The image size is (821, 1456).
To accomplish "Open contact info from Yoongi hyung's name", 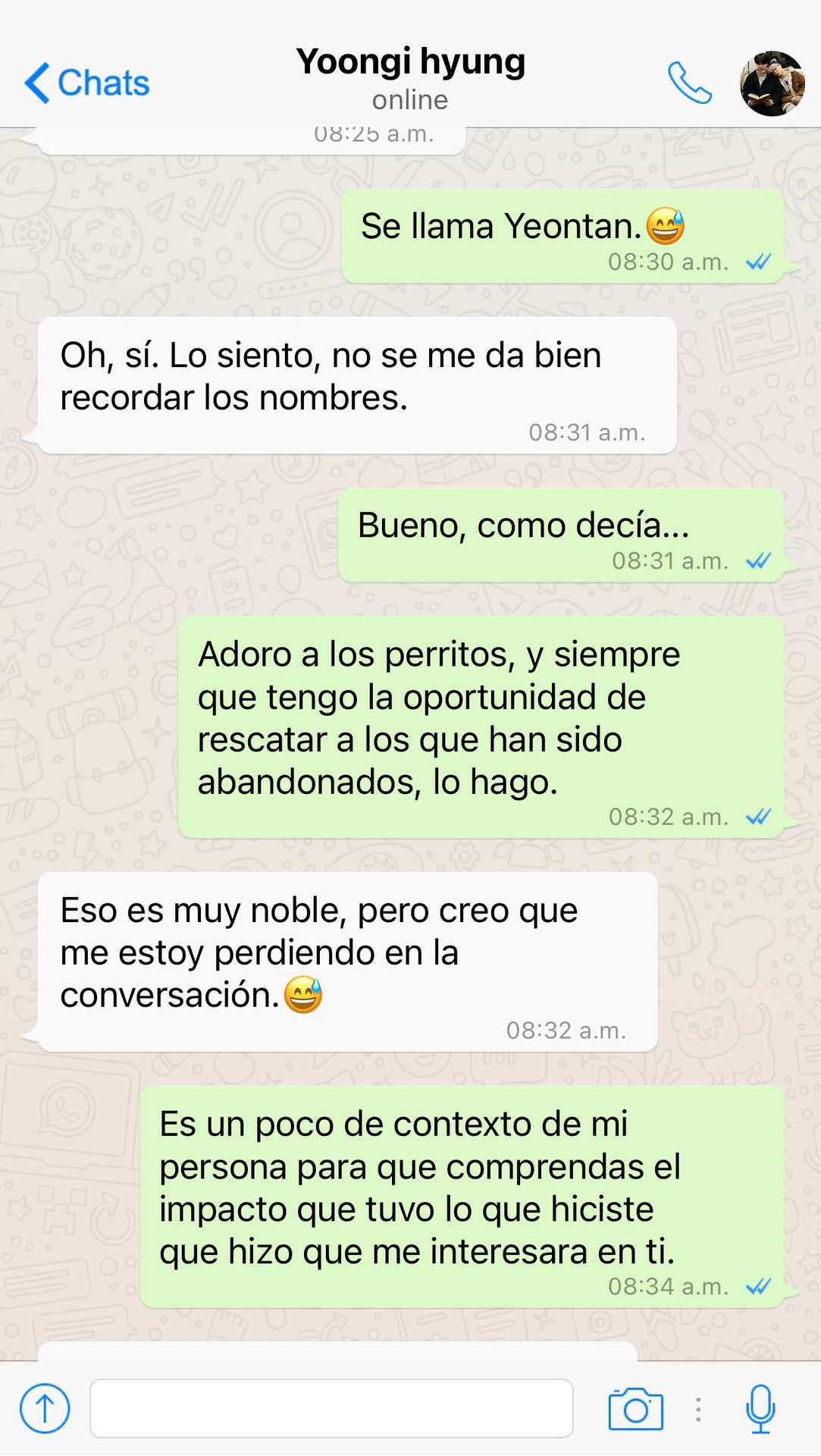I will point(410,62).
